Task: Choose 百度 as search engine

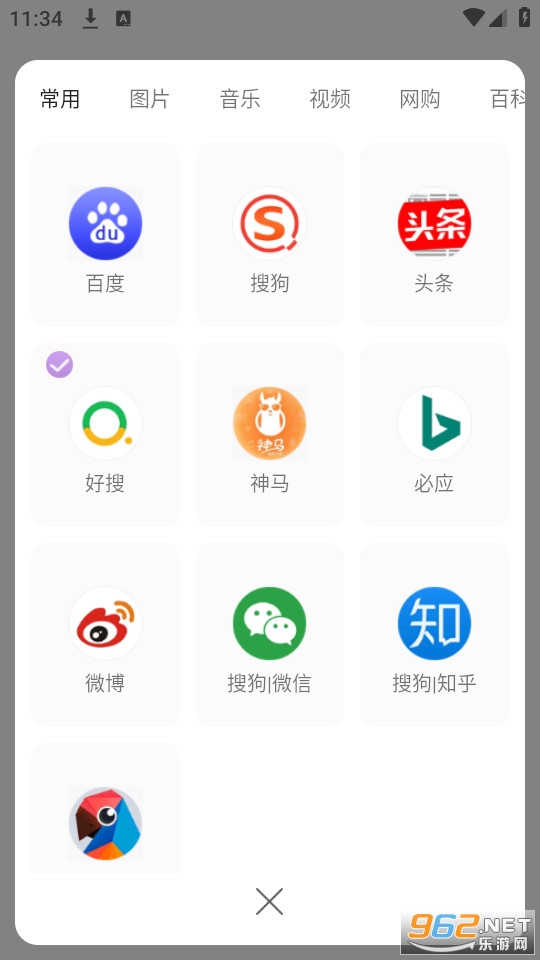Action: click(x=105, y=235)
